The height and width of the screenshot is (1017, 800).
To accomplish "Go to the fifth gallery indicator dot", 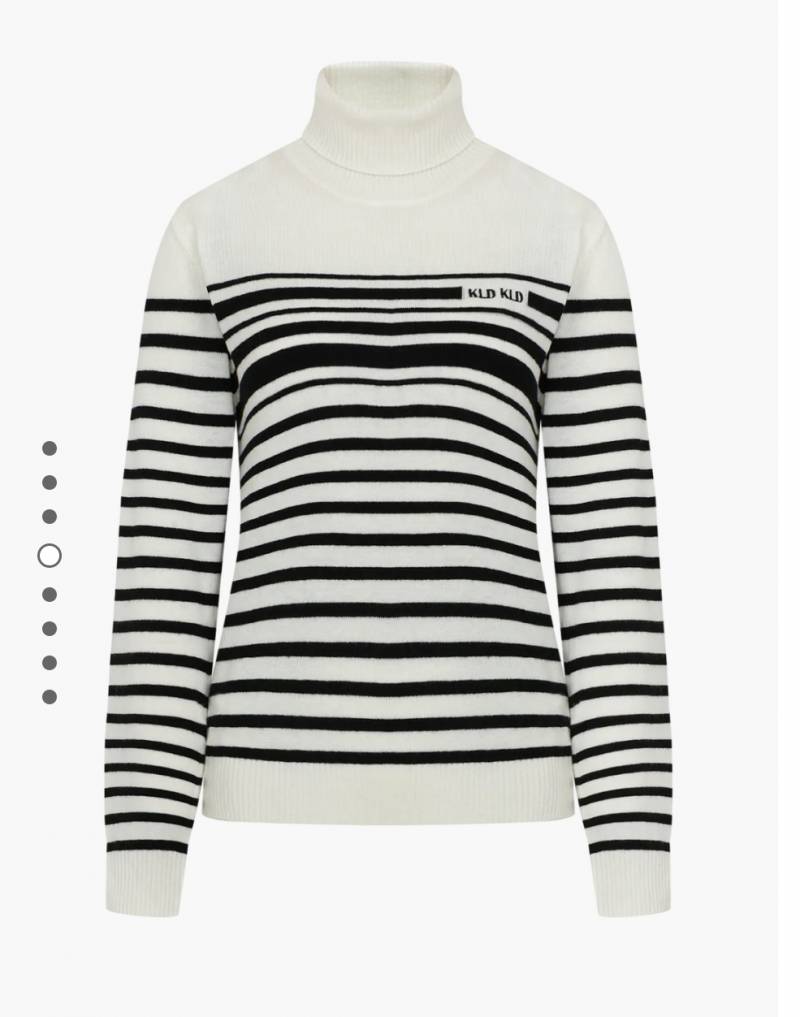I will click(x=49, y=594).
